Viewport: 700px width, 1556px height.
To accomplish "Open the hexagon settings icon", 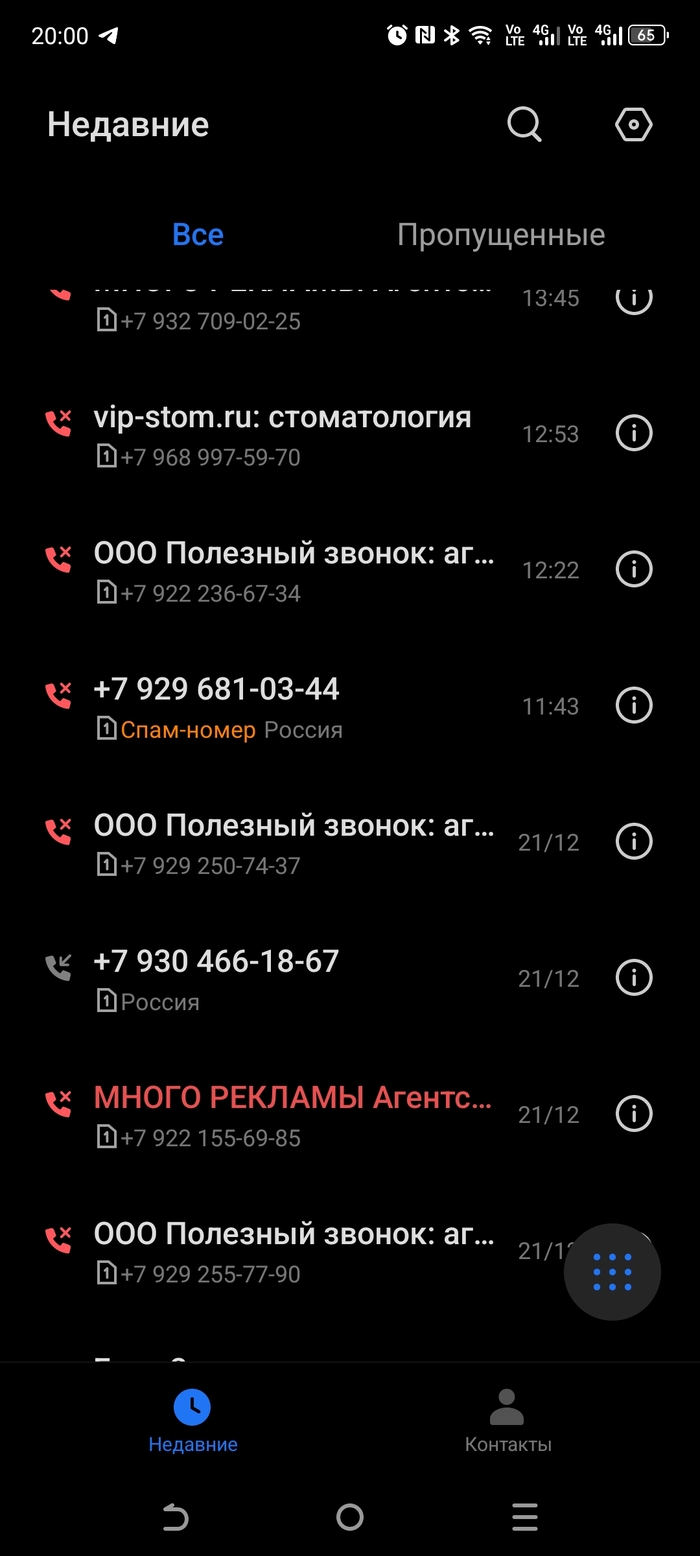I will coord(633,125).
